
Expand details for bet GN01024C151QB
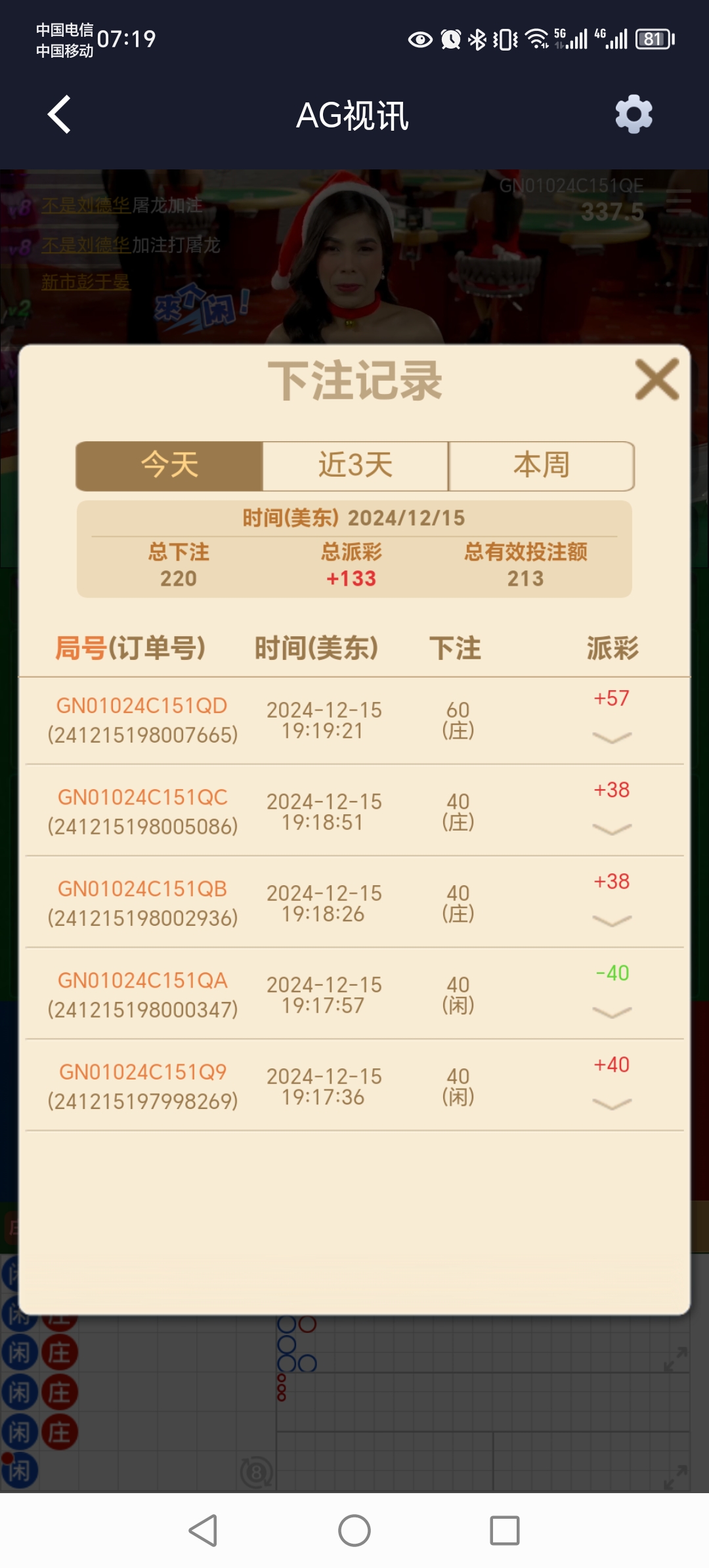point(612,921)
